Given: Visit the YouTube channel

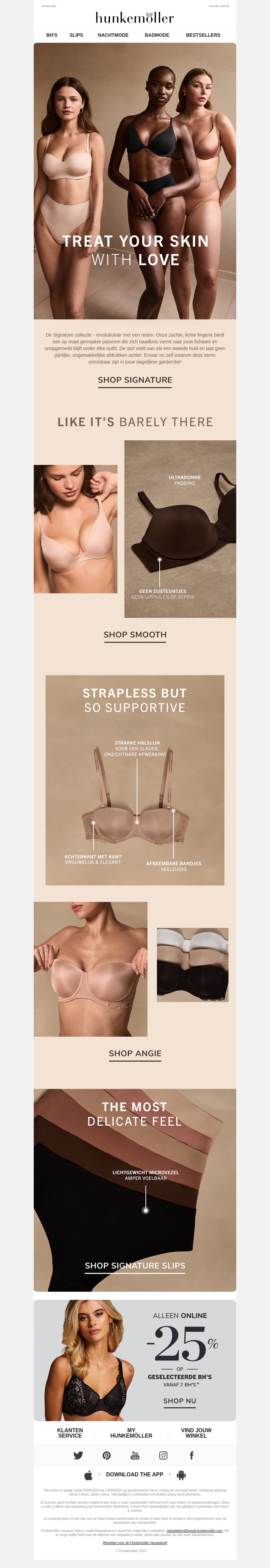Looking at the screenshot, I should (x=135, y=1455).
